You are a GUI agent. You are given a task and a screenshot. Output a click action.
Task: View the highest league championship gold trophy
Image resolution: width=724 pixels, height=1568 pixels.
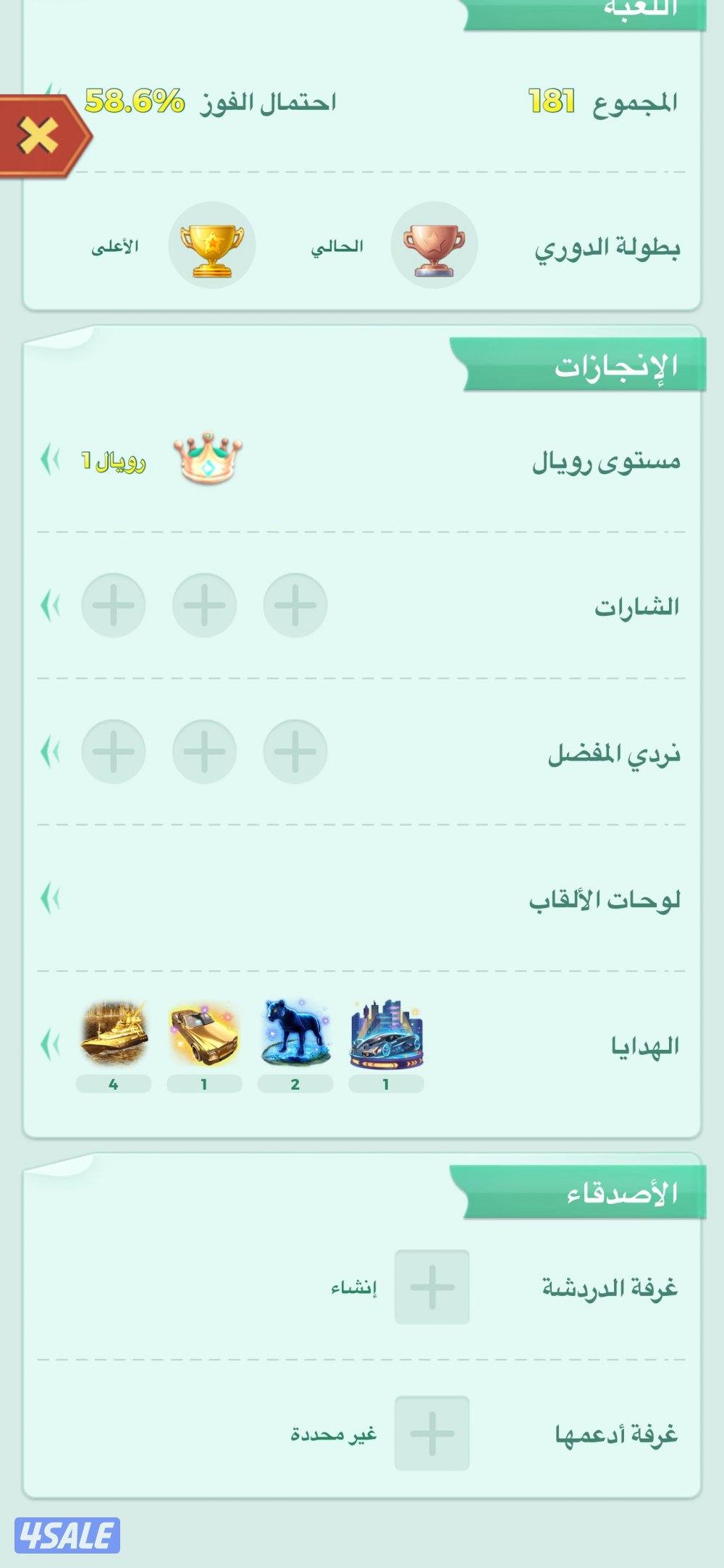pyautogui.click(x=212, y=245)
